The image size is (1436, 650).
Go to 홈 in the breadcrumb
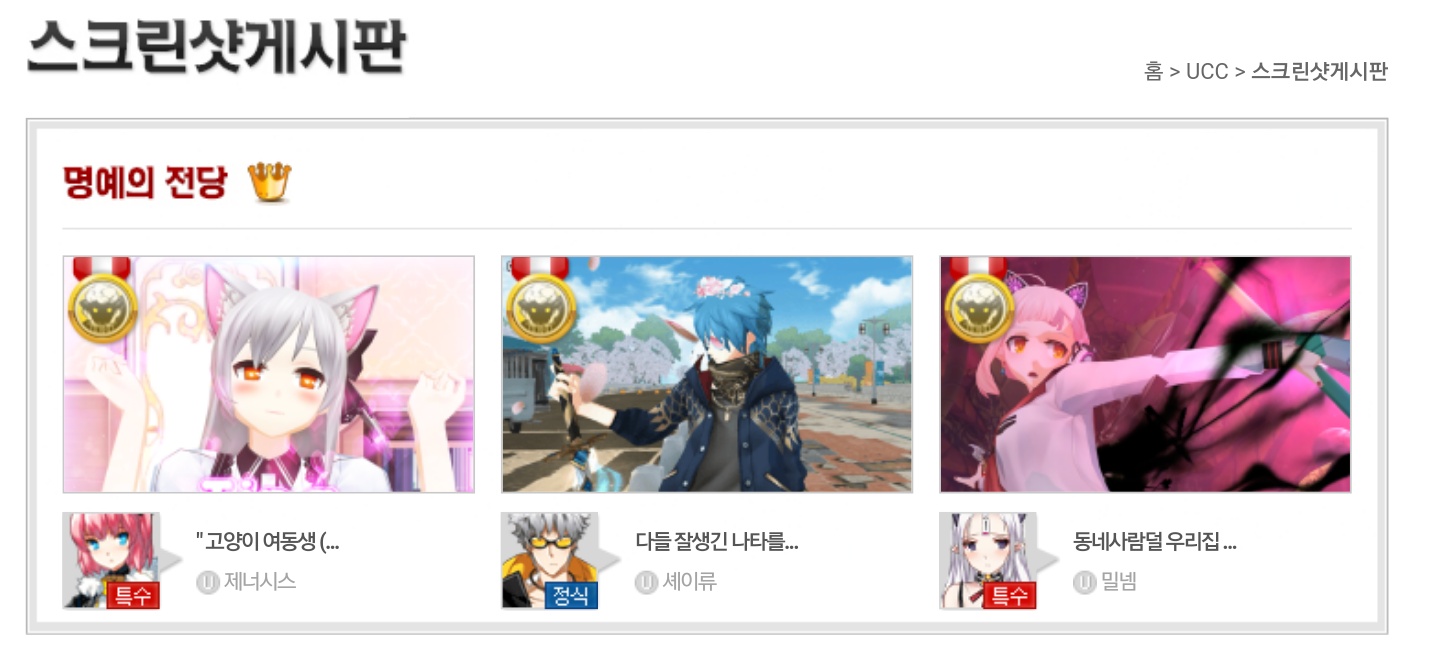click(x=1153, y=72)
